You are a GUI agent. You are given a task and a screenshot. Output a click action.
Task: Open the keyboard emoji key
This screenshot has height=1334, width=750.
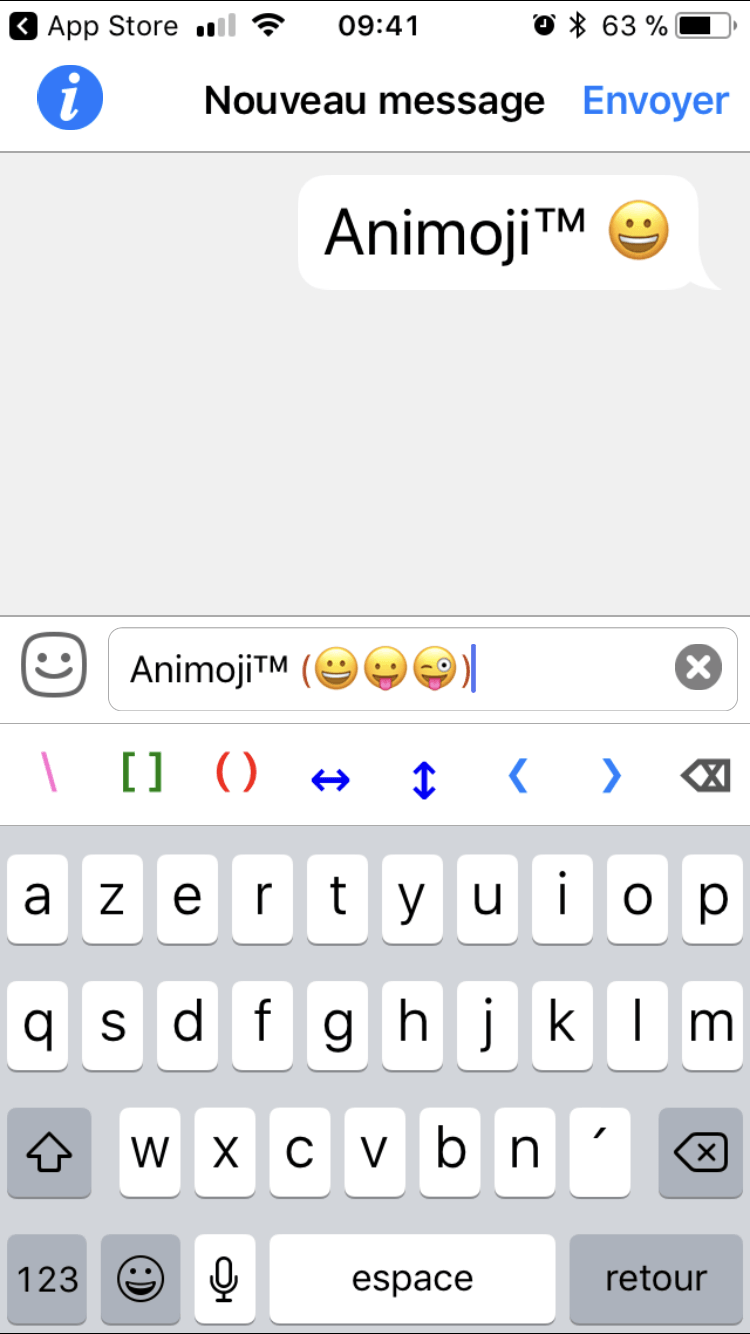tap(141, 1277)
